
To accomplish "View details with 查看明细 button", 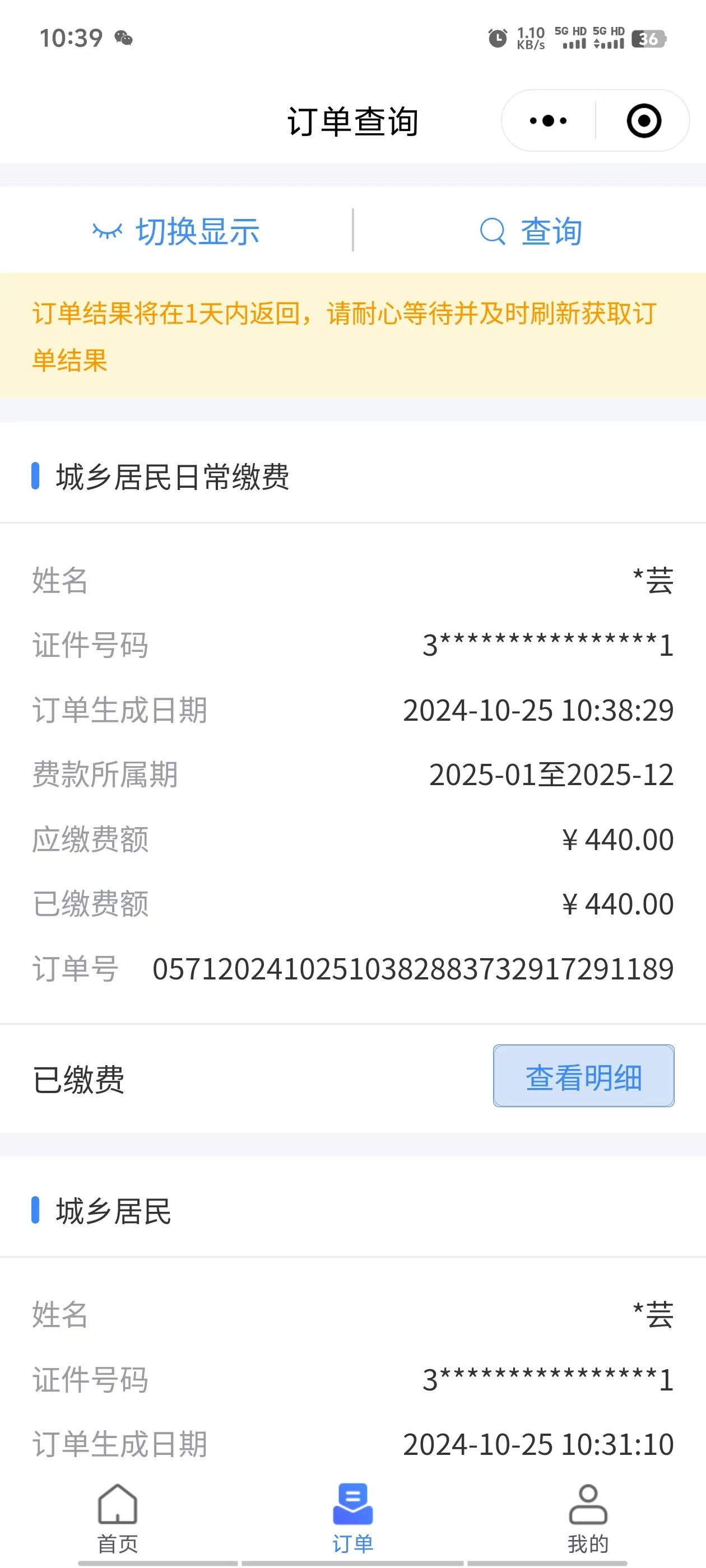I will (583, 1076).
